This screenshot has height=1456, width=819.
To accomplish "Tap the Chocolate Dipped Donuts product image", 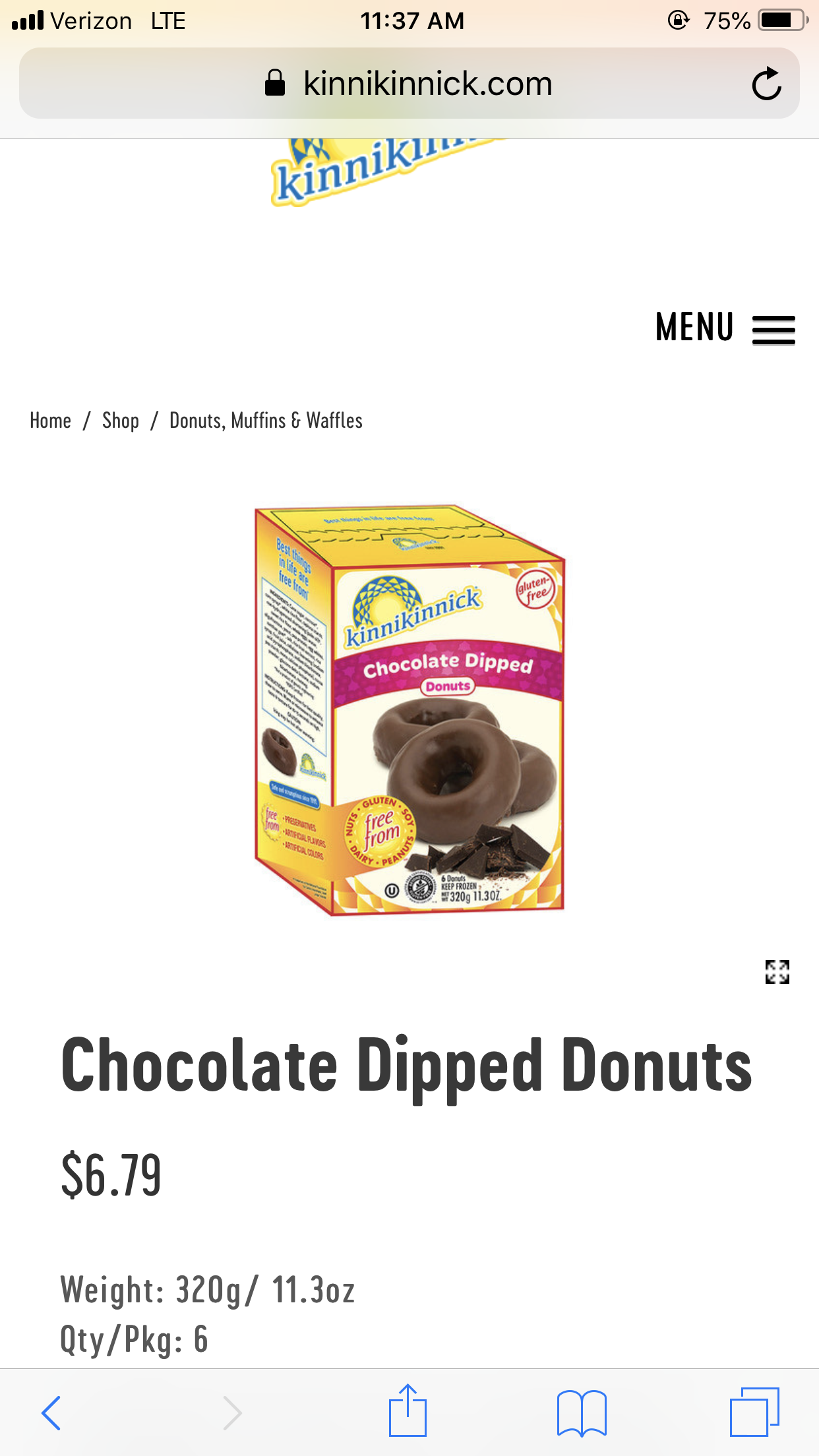I will (409, 711).
